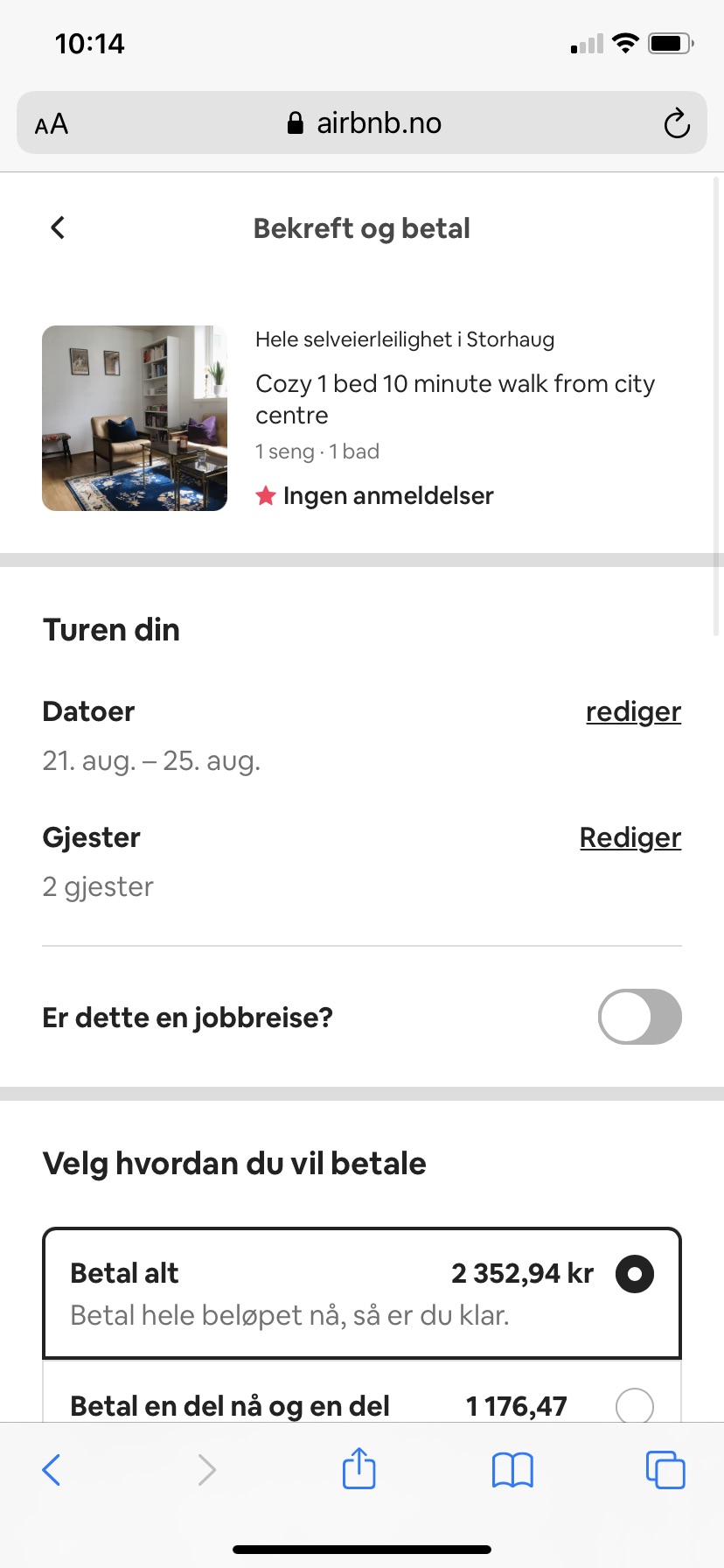
Task: Toggle the jobbreise switch on
Action: click(x=639, y=1017)
